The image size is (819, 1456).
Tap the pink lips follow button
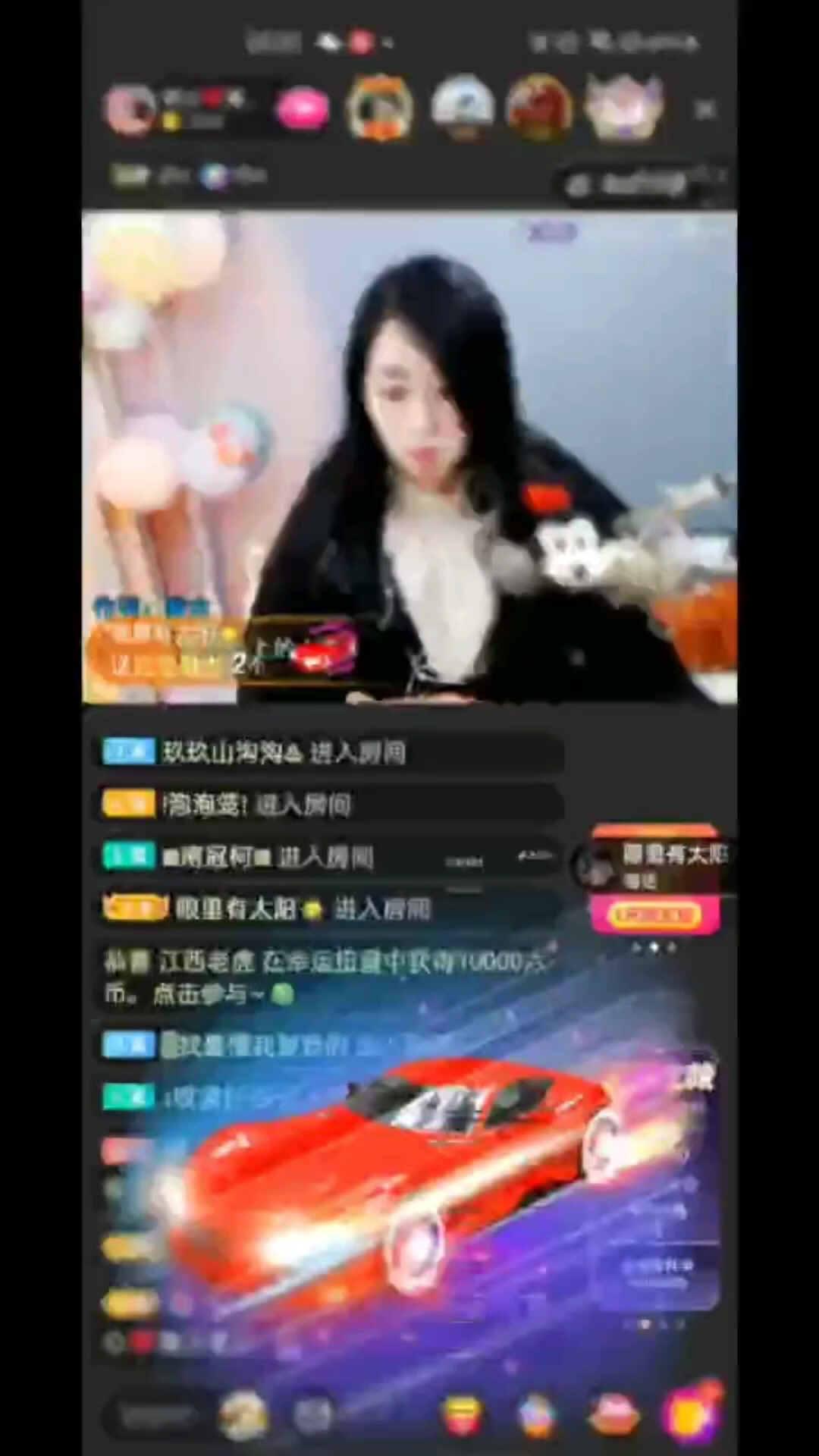[x=302, y=108]
